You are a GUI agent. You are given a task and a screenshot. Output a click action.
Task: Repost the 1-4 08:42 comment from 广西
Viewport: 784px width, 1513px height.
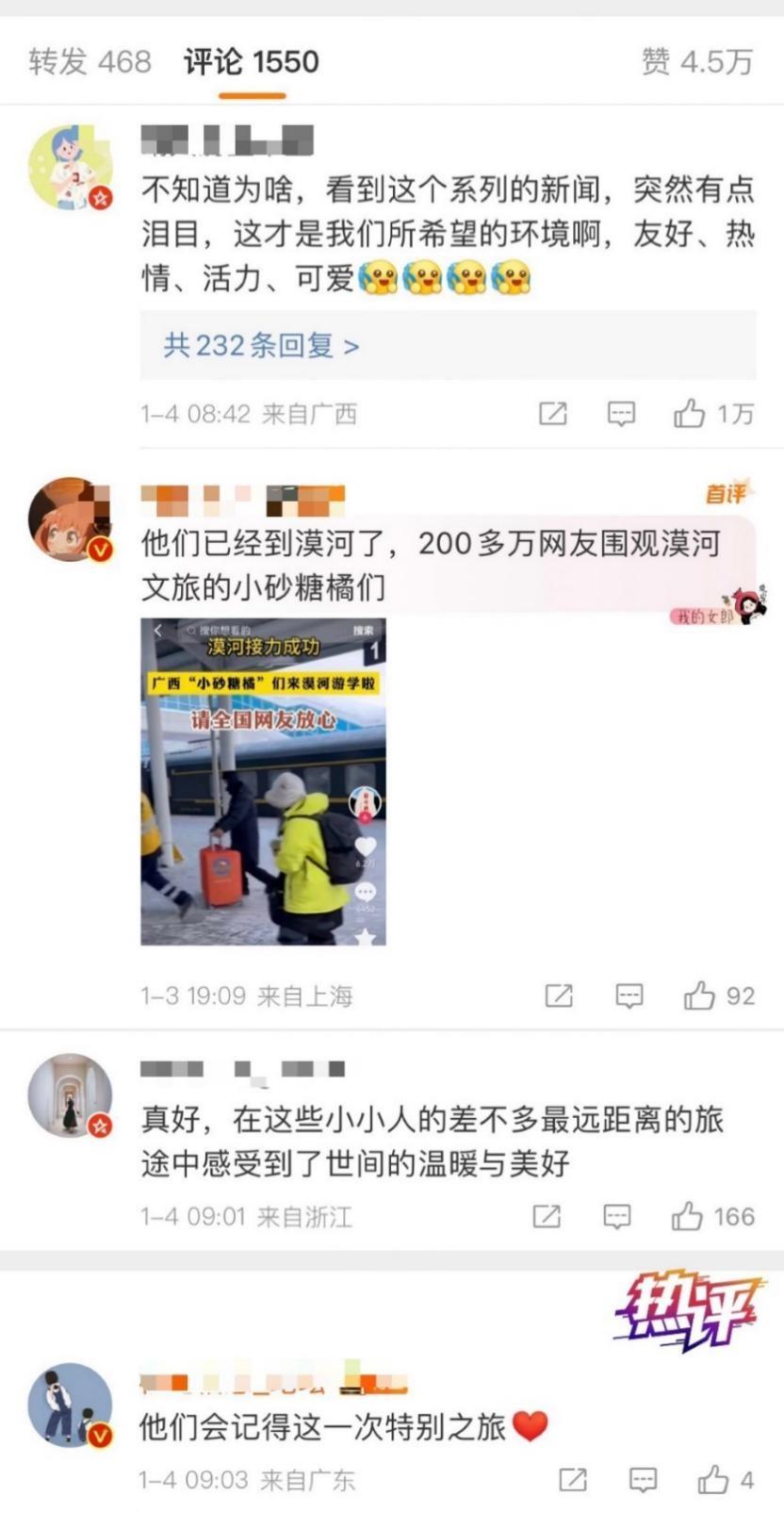tap(552, 413)
